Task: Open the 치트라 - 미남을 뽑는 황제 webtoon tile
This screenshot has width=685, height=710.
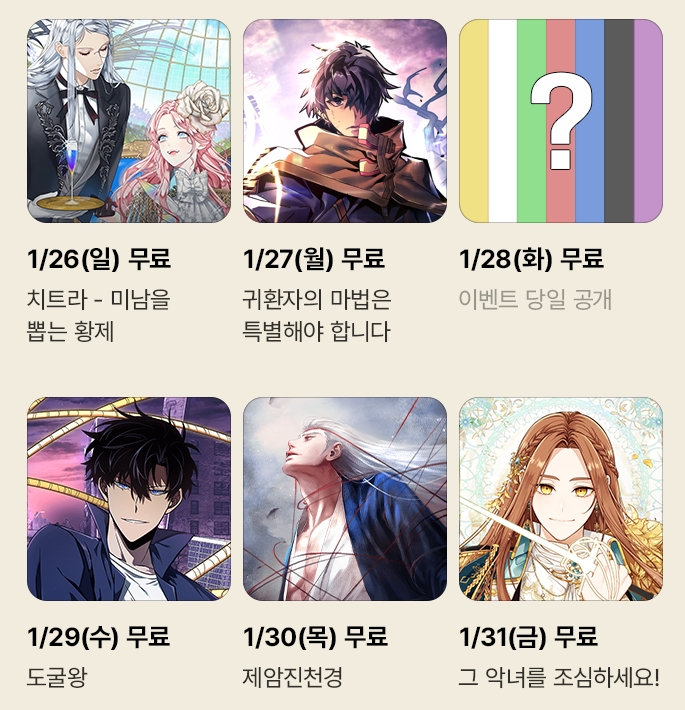Action: pyautogui.click(x=128, y=121)
